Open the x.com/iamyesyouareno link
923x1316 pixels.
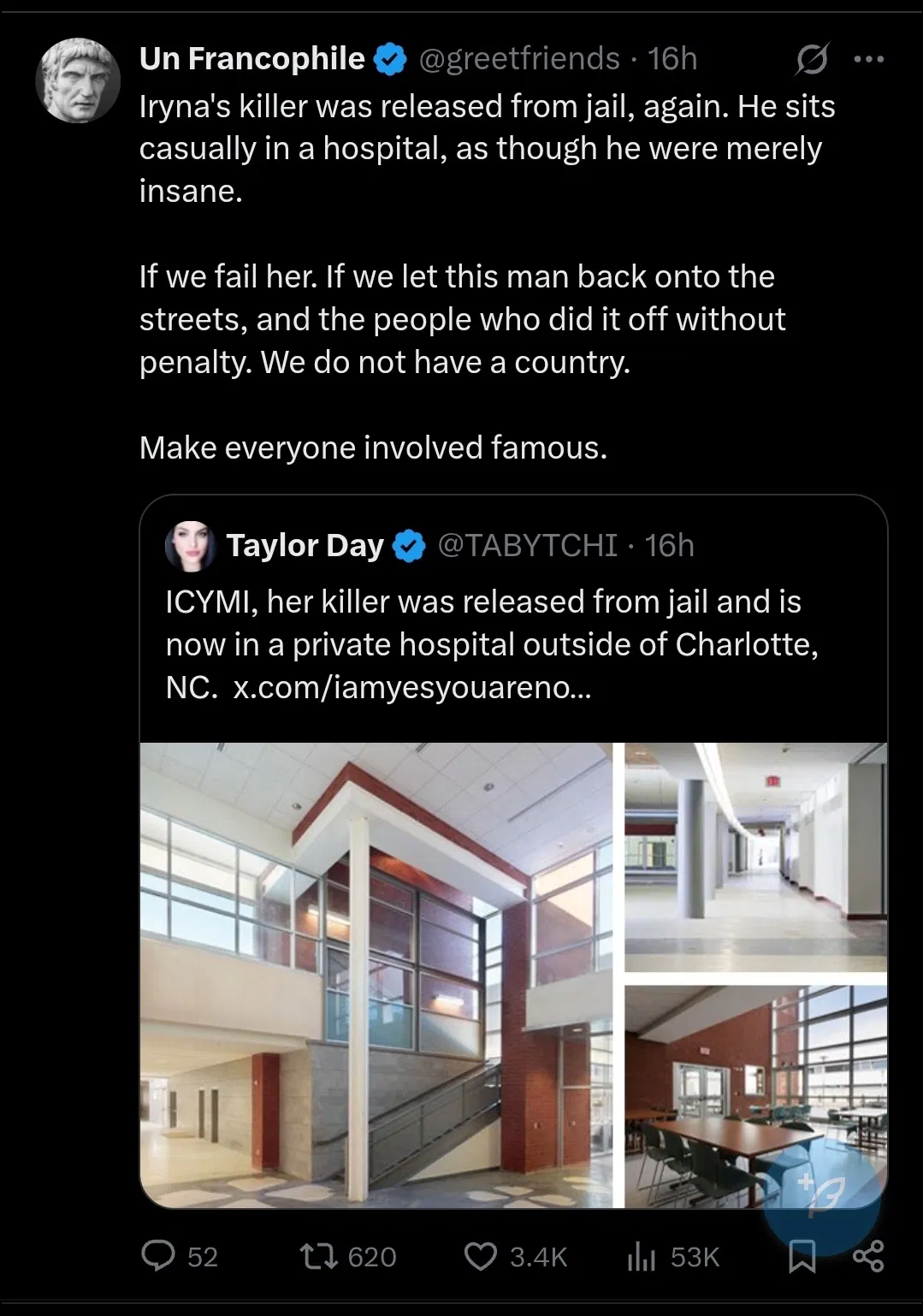click(411, 687)
